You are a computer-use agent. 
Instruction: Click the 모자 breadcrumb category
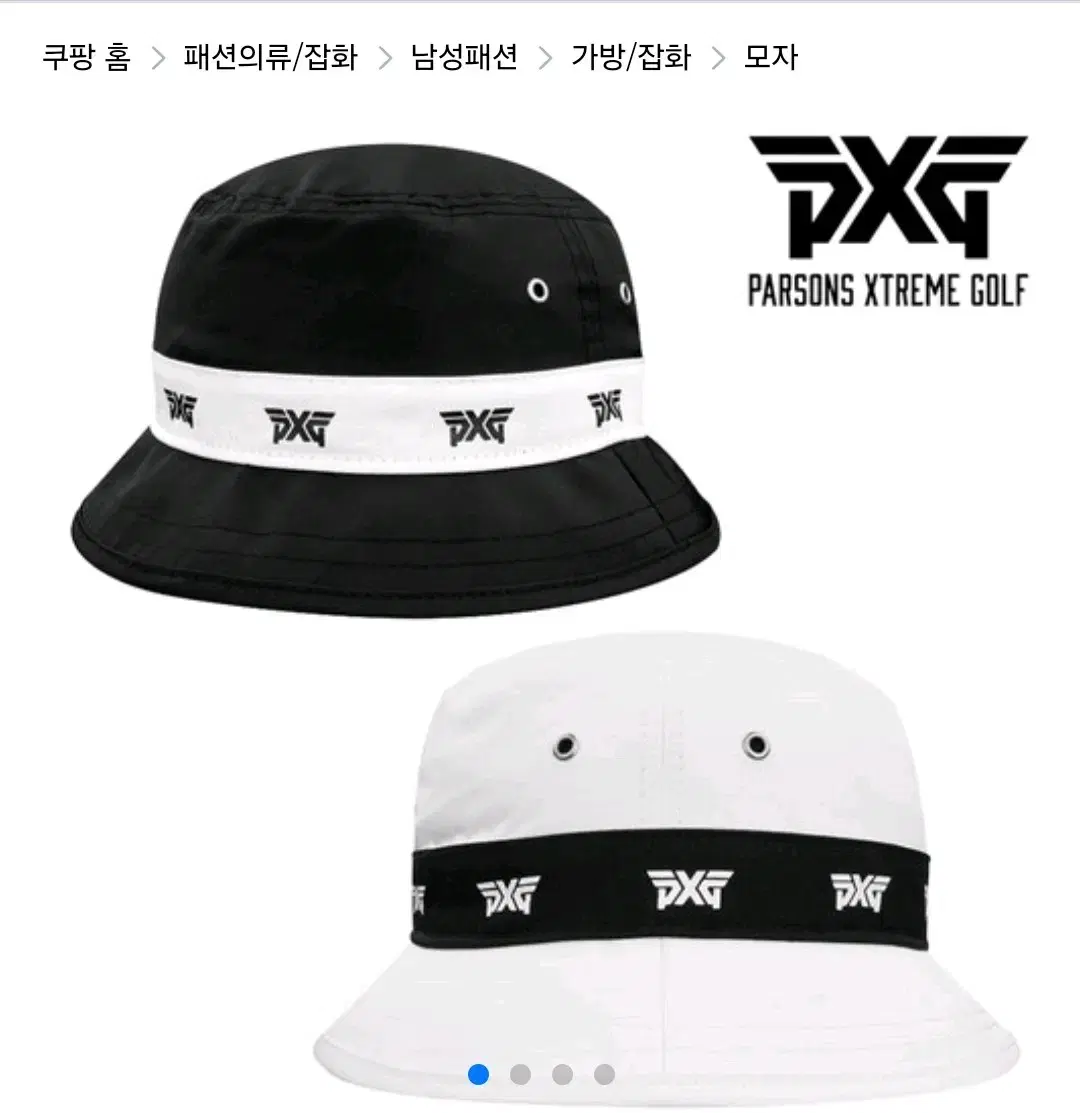click(x=769, y=57)
